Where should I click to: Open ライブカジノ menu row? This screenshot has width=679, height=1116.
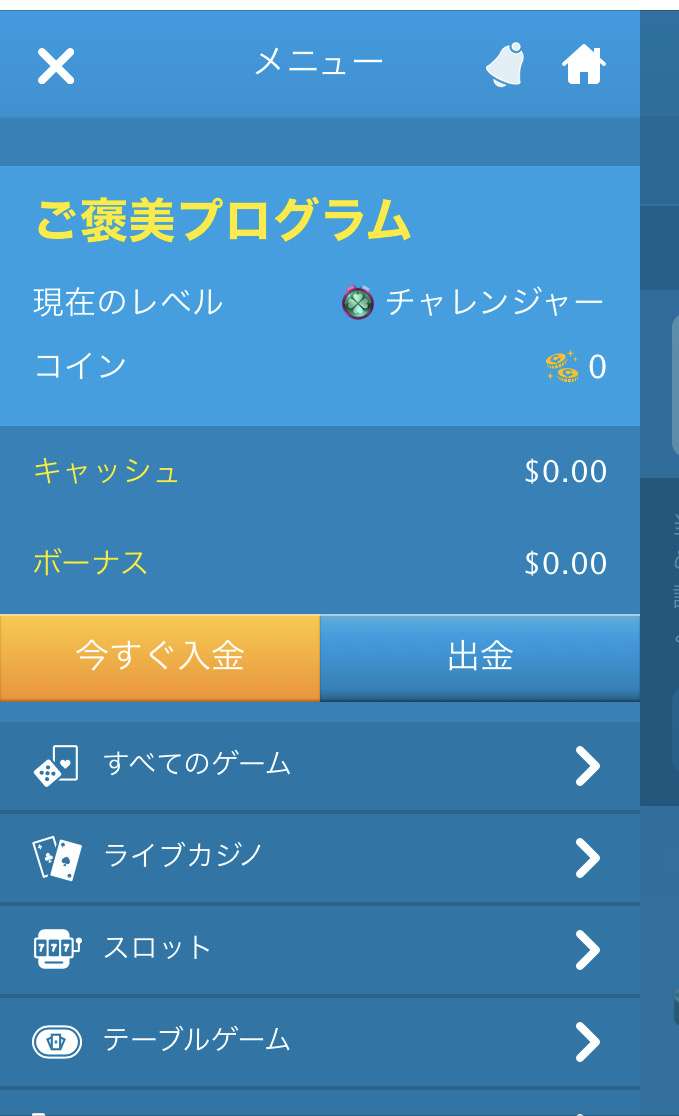pyautogui.click(x=320, y=858)
